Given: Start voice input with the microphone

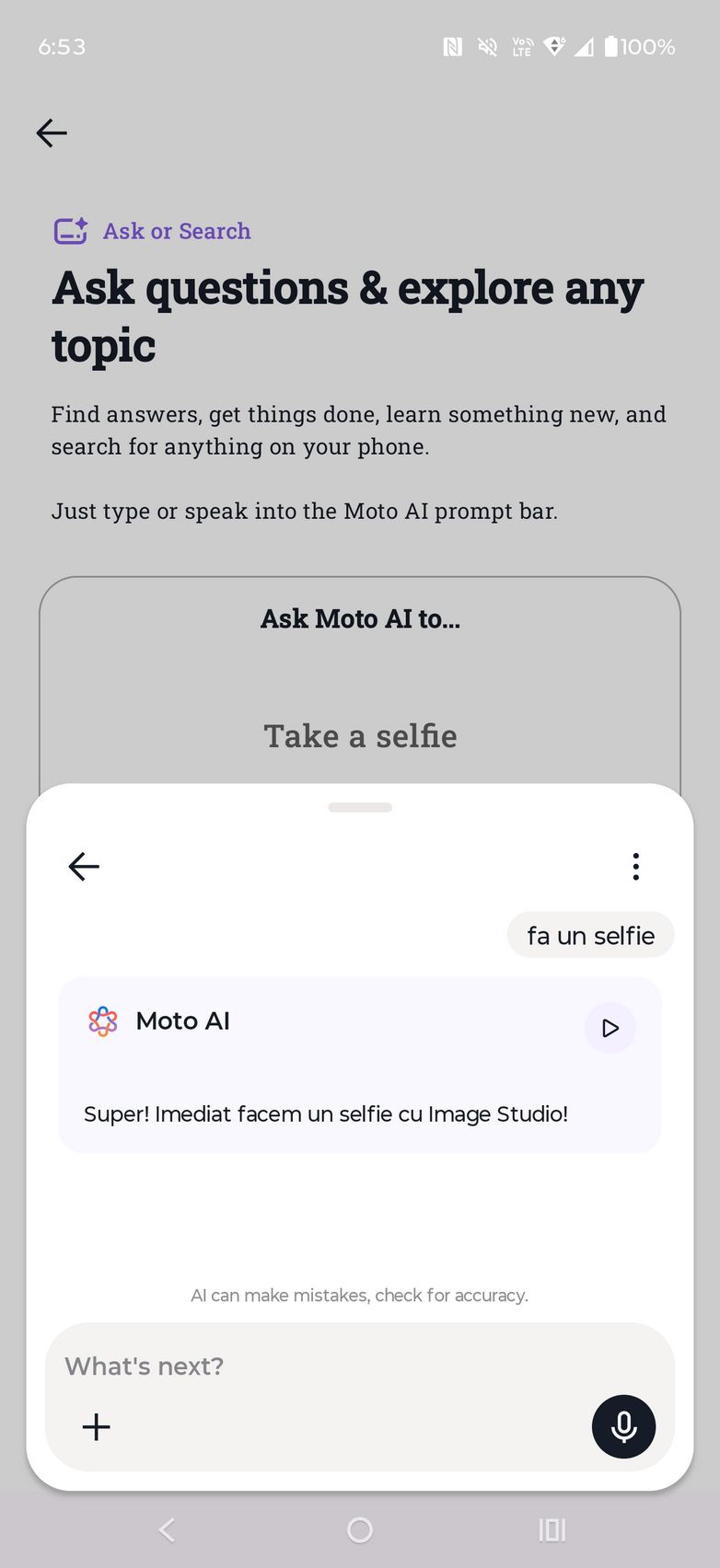Looking at the screenshot, I should (x=623, y=1426).
